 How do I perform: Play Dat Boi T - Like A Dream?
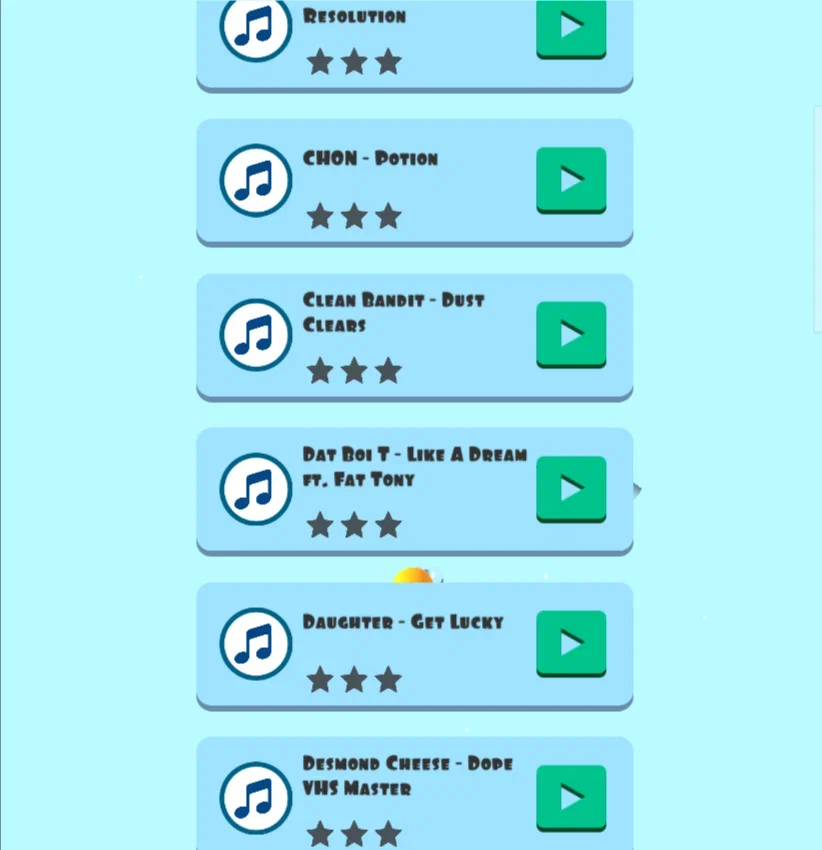[x=571, y=488]
